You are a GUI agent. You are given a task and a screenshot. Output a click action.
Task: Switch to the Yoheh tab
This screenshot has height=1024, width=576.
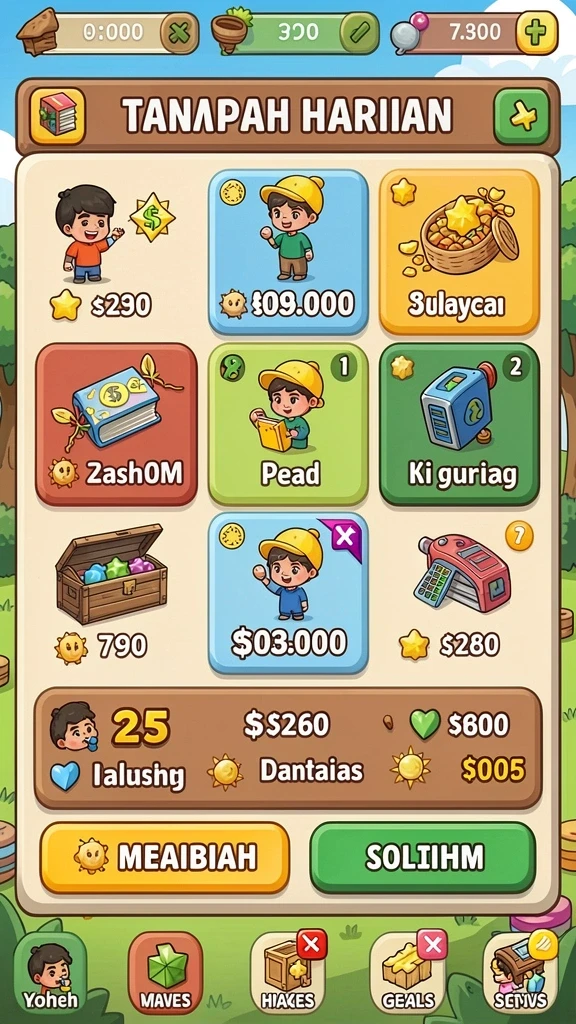tap(51, 973)
